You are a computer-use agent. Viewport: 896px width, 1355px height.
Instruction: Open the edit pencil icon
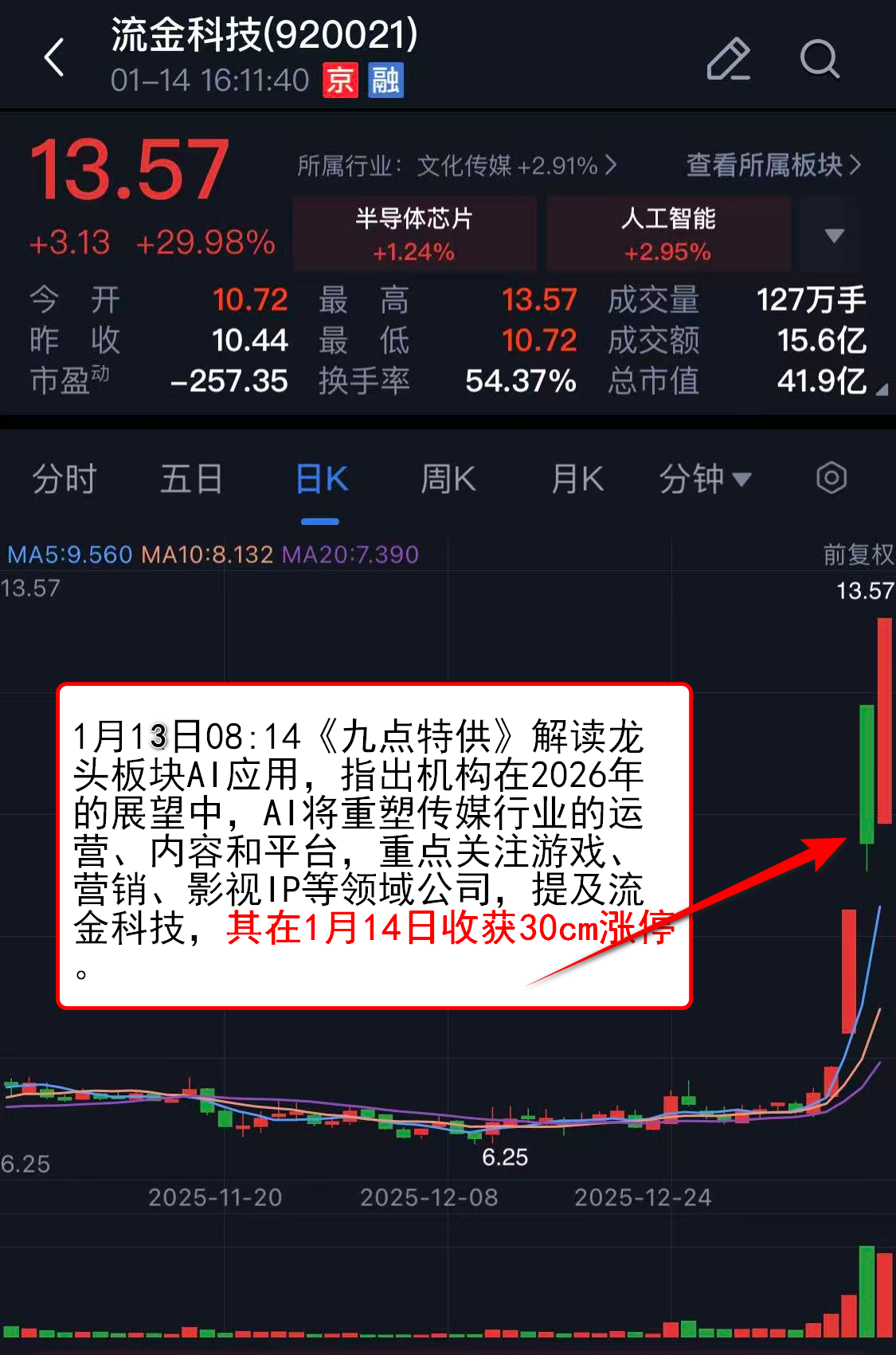tap(728, 59)
